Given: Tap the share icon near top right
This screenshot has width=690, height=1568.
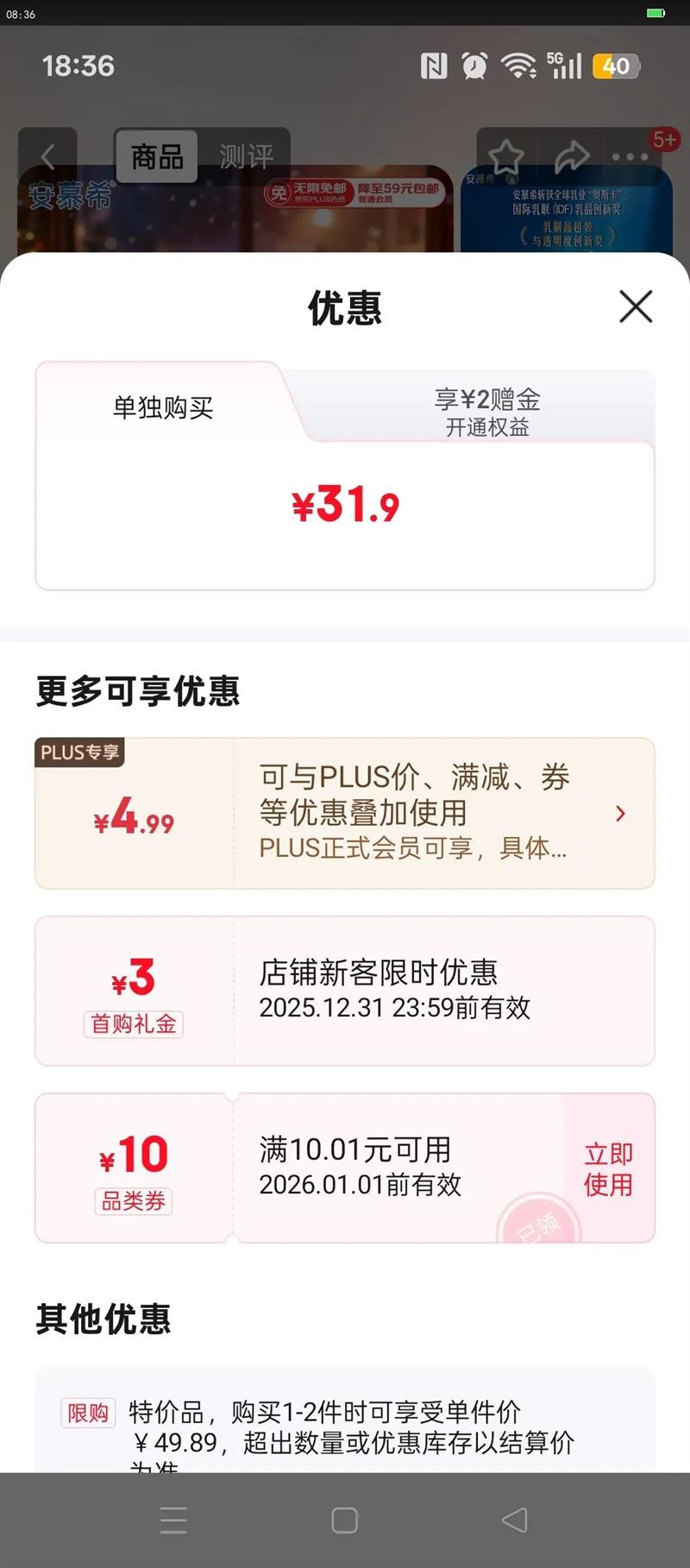Looking at the screenshot, I should 572,155.
